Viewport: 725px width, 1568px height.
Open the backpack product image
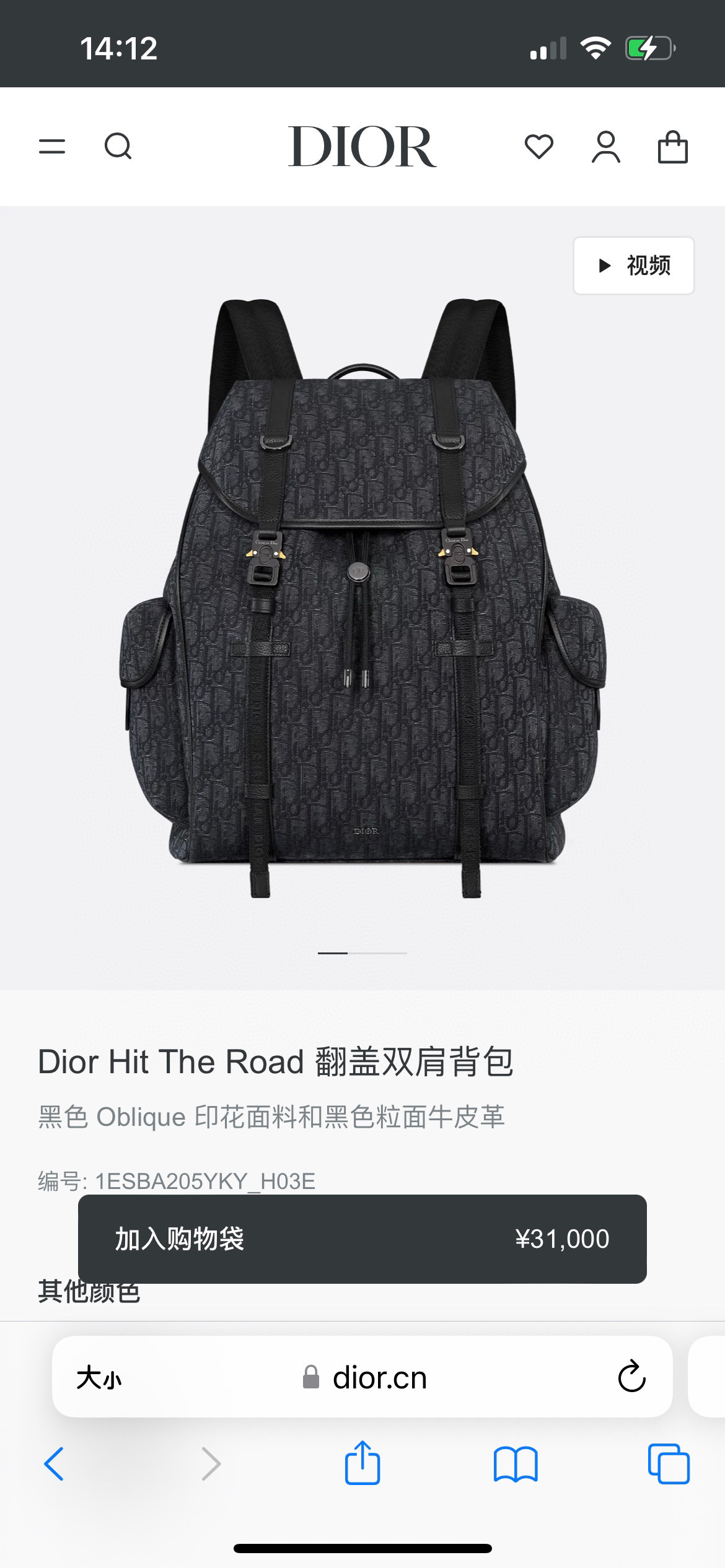point(362,598)
